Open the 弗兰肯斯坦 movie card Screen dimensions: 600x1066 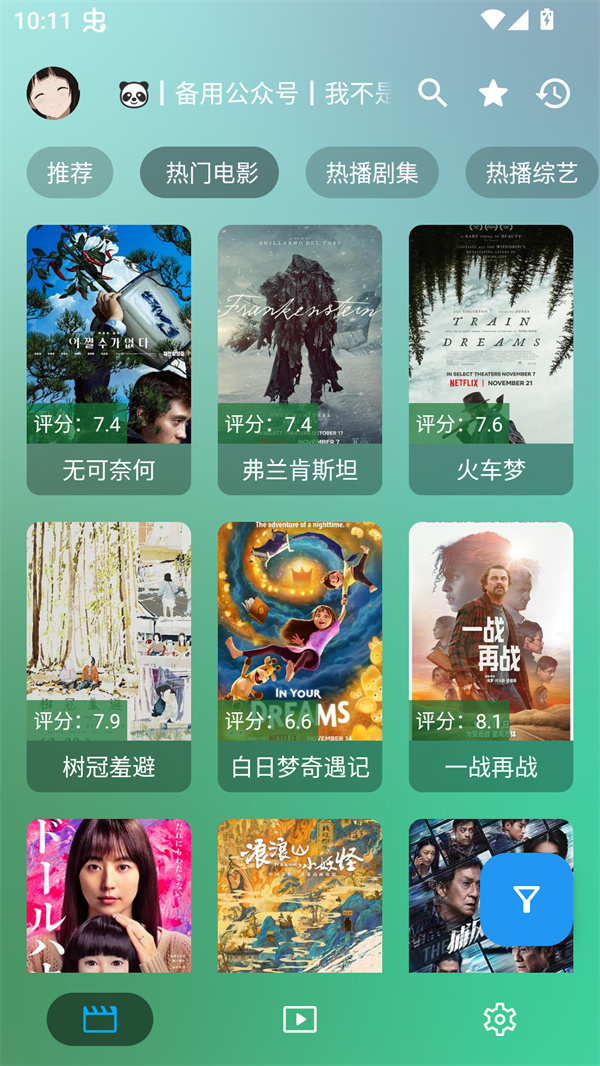coord(300,359)
